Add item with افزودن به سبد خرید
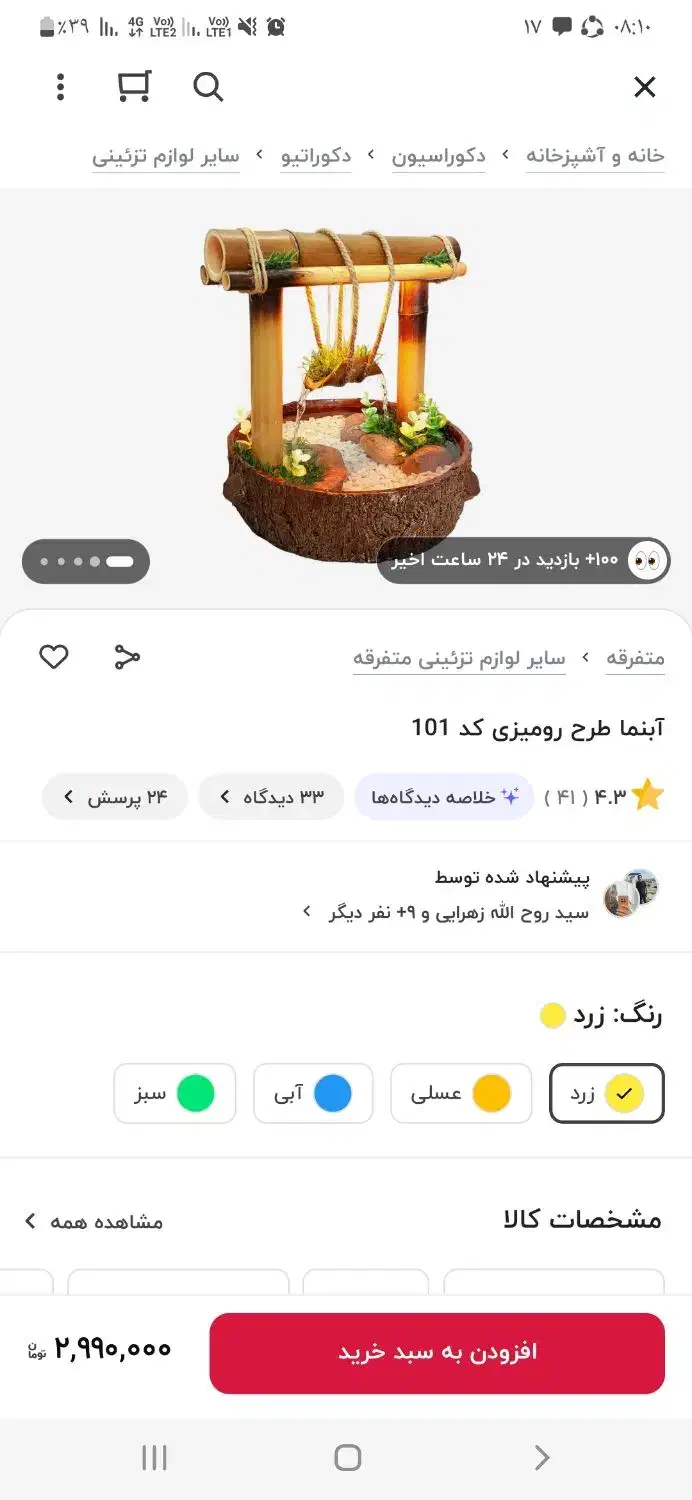 pyautogui.click(x=437, y=1353)
